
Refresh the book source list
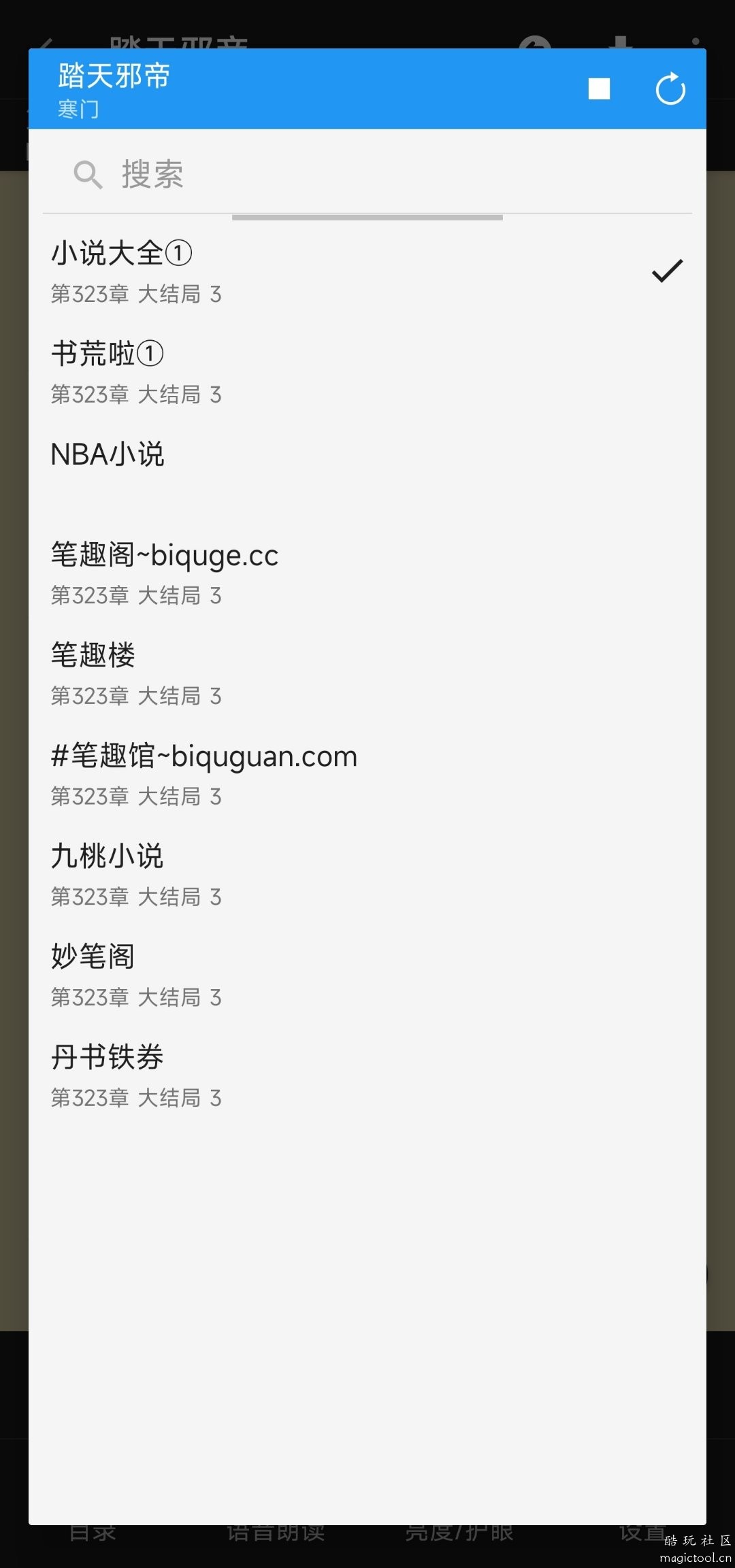tap(670, 89)
